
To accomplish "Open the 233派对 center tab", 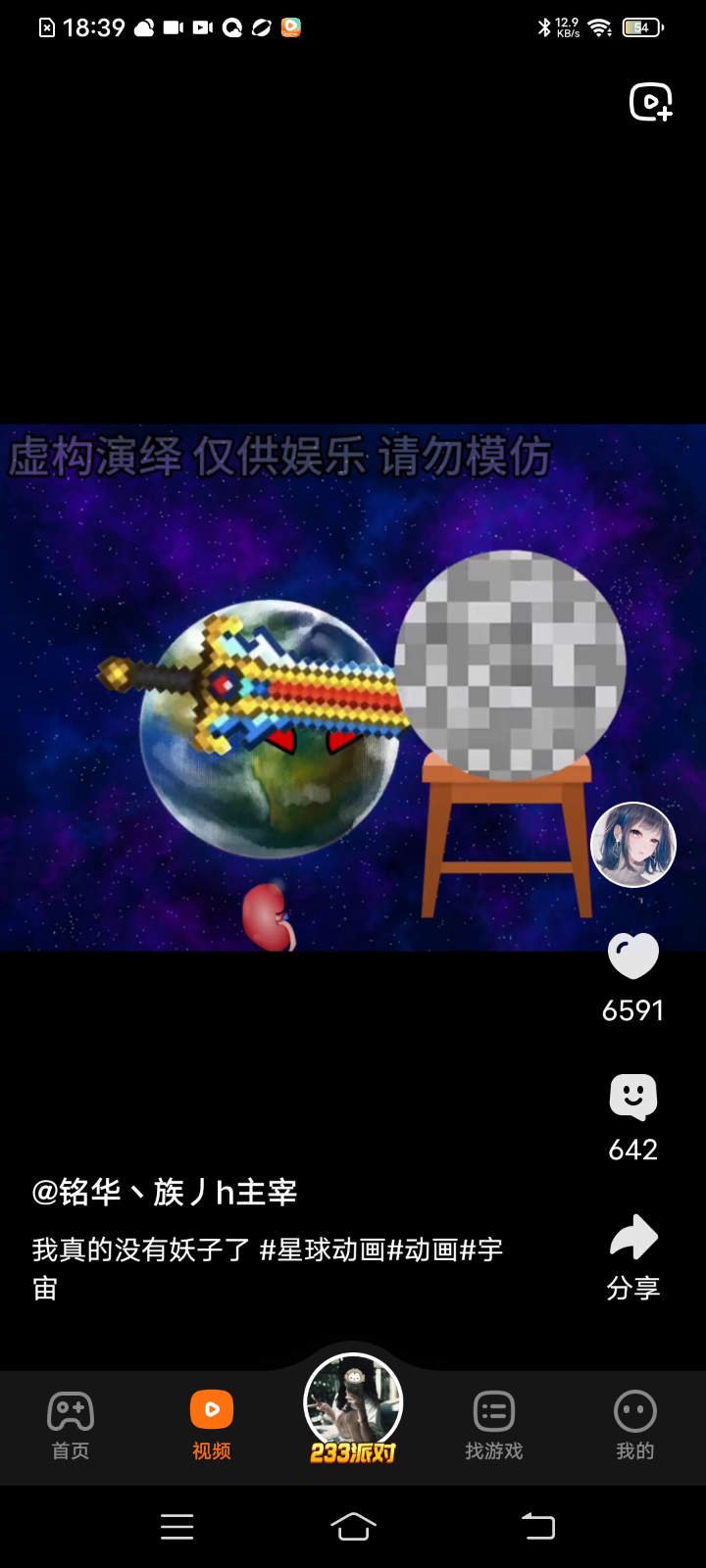I will coord(353,1411).
